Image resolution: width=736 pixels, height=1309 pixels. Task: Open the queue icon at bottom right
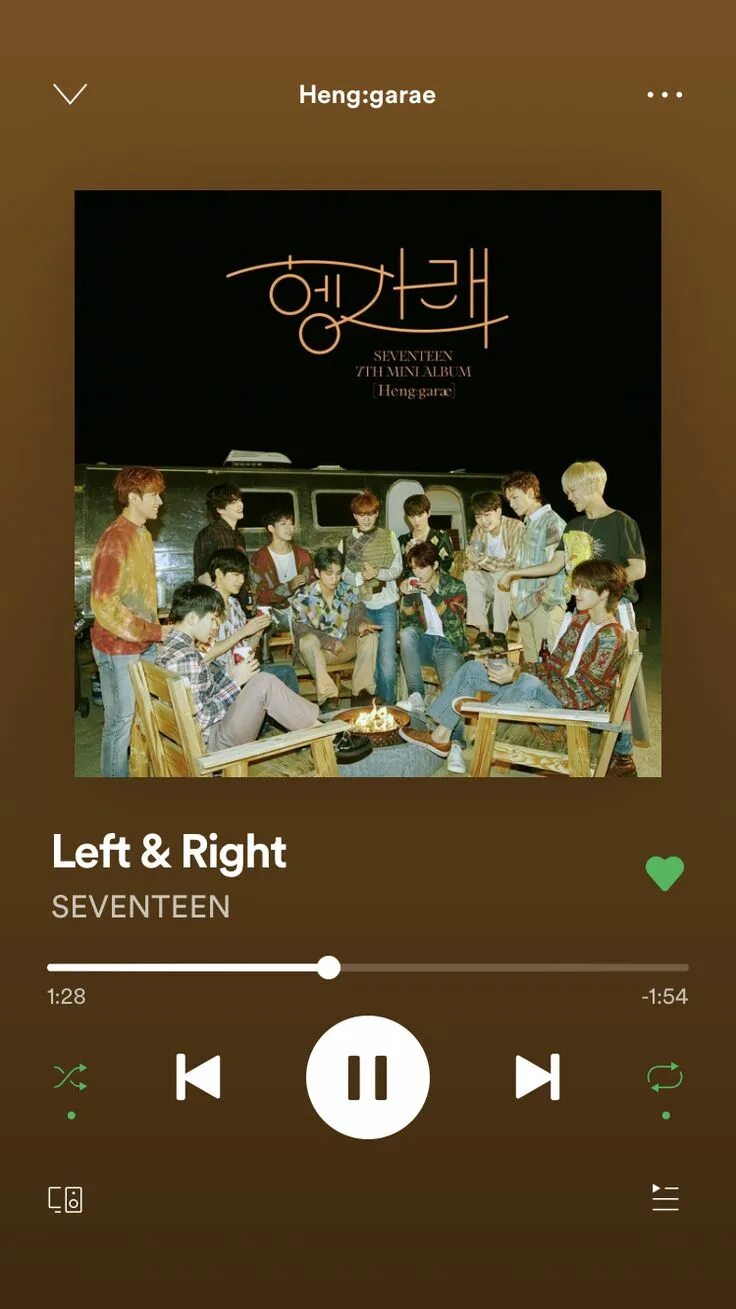coord(667,1197)
